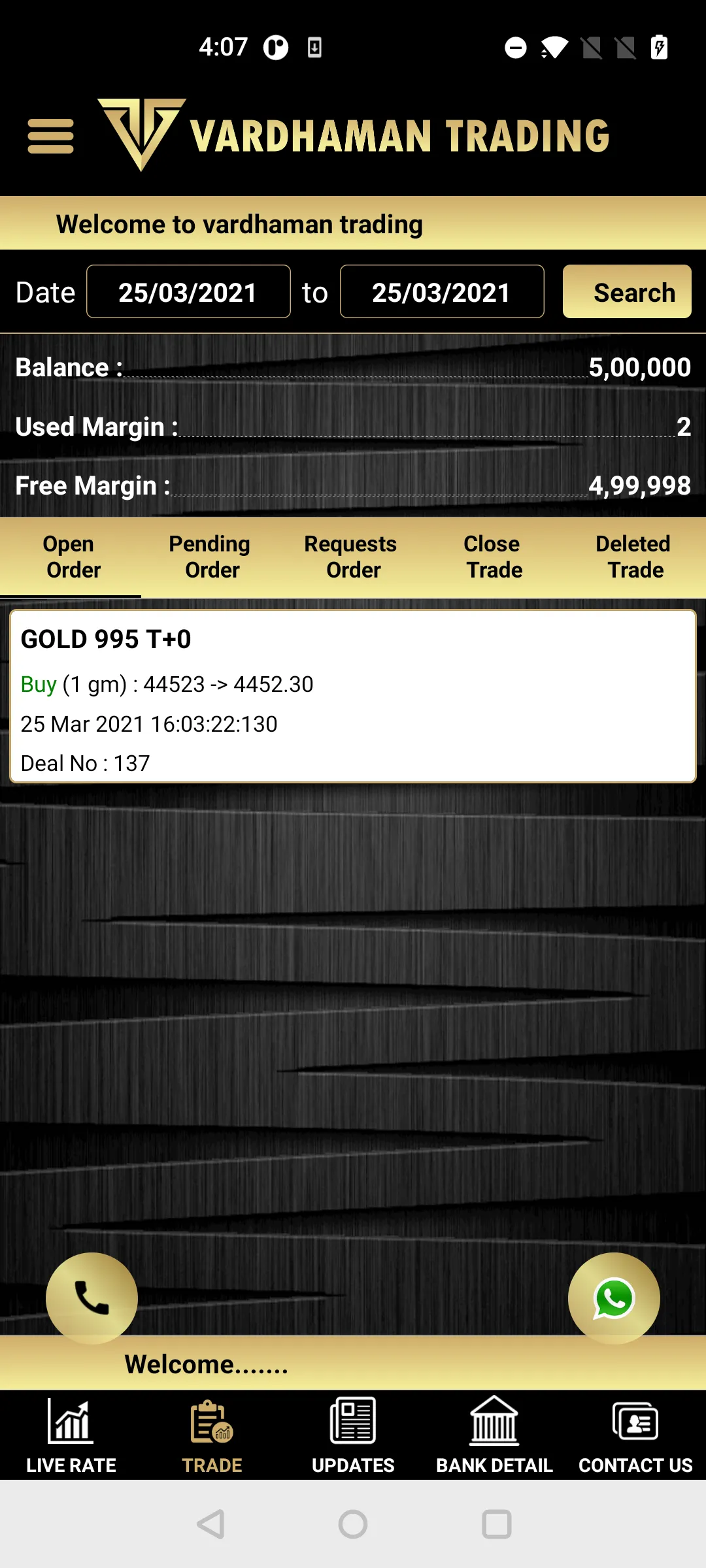Tap the system back button
The width and height of the screenshot is (706, 1568).
coord(211,1524)
